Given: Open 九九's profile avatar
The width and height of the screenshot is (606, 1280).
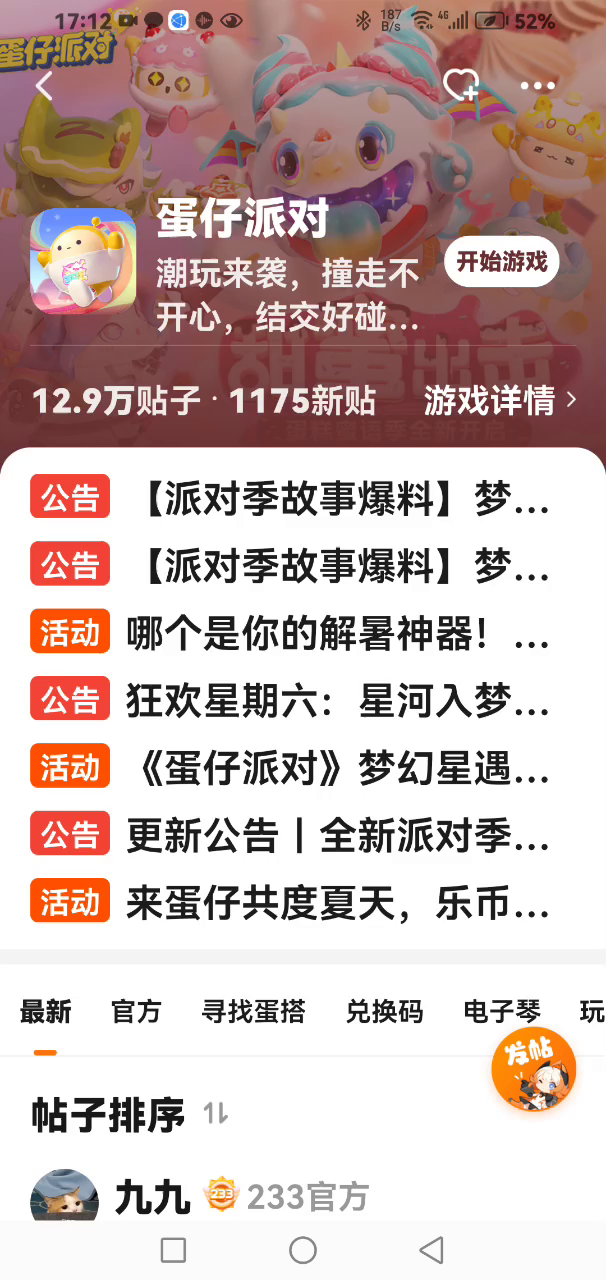Looking at the screenshot, I should (65, 1196).
